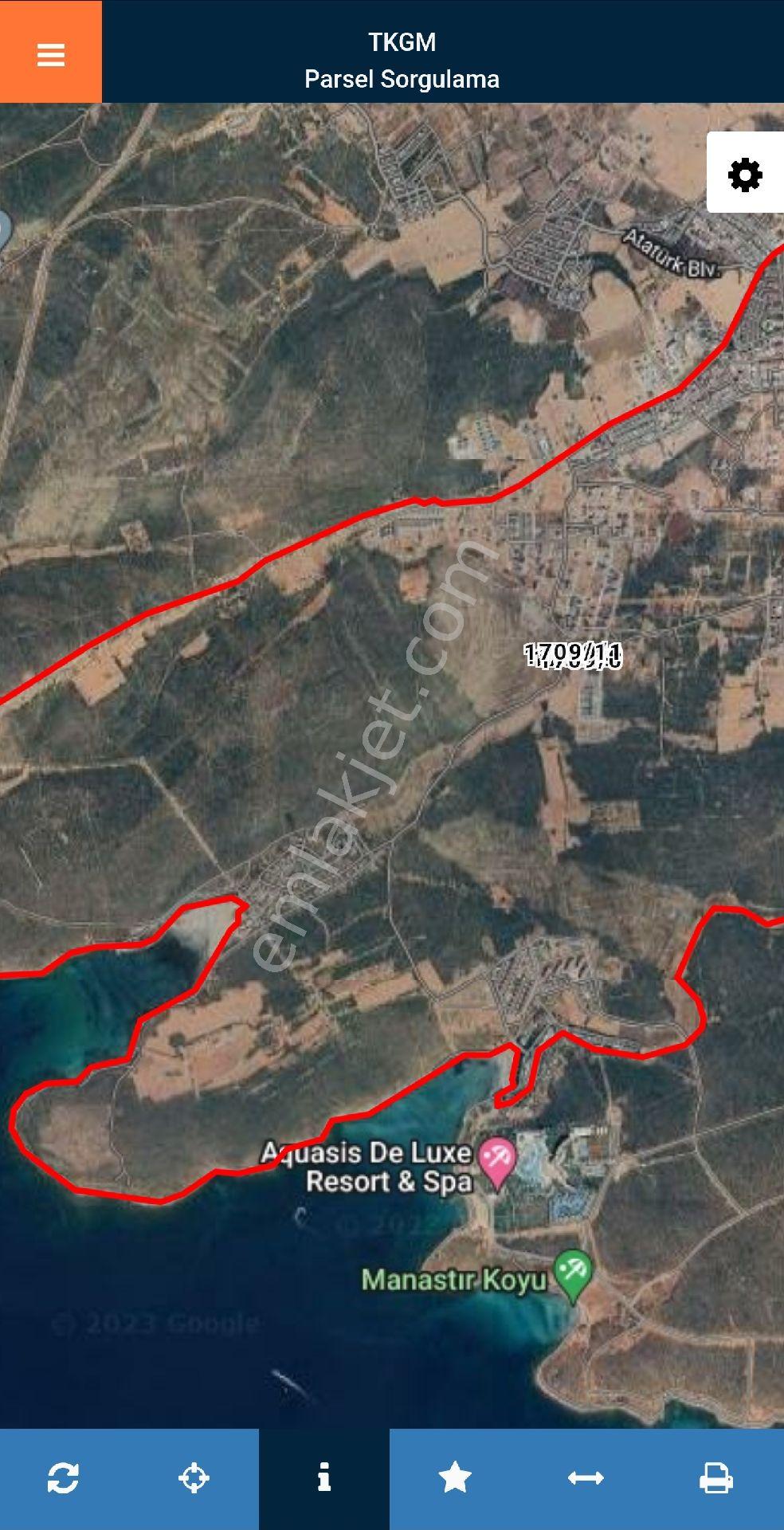The width and height of the screenshot is (784, 1530).
Task: Print the map view
Action: [715, 1477]
